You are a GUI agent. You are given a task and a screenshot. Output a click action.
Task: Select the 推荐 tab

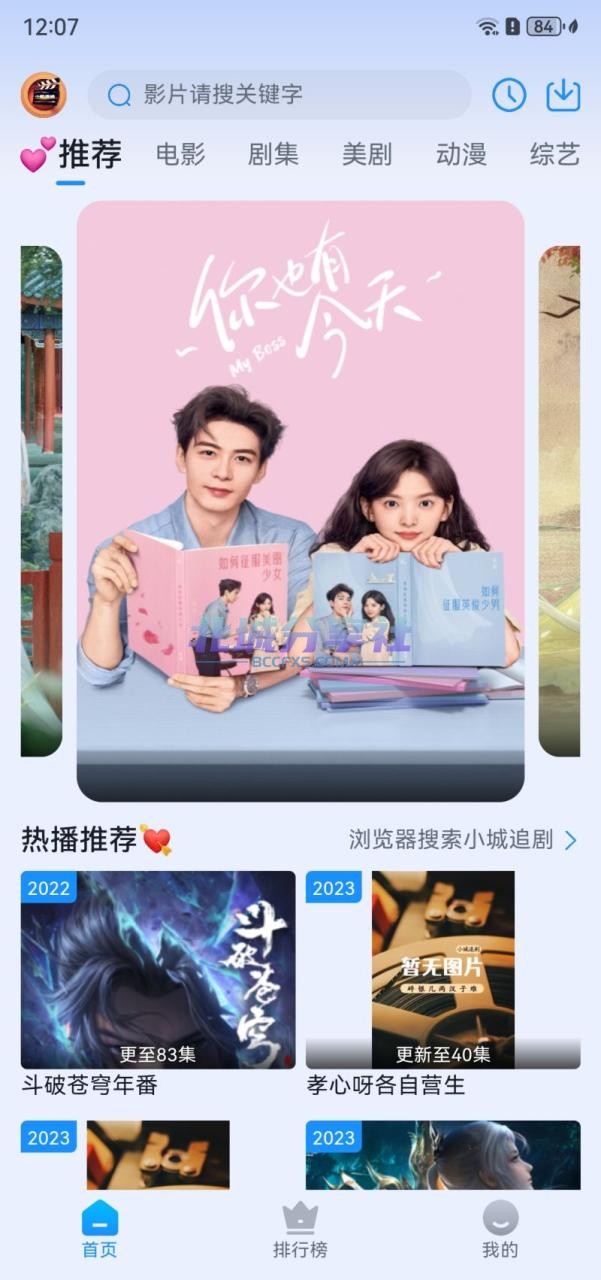coord(90,154)
